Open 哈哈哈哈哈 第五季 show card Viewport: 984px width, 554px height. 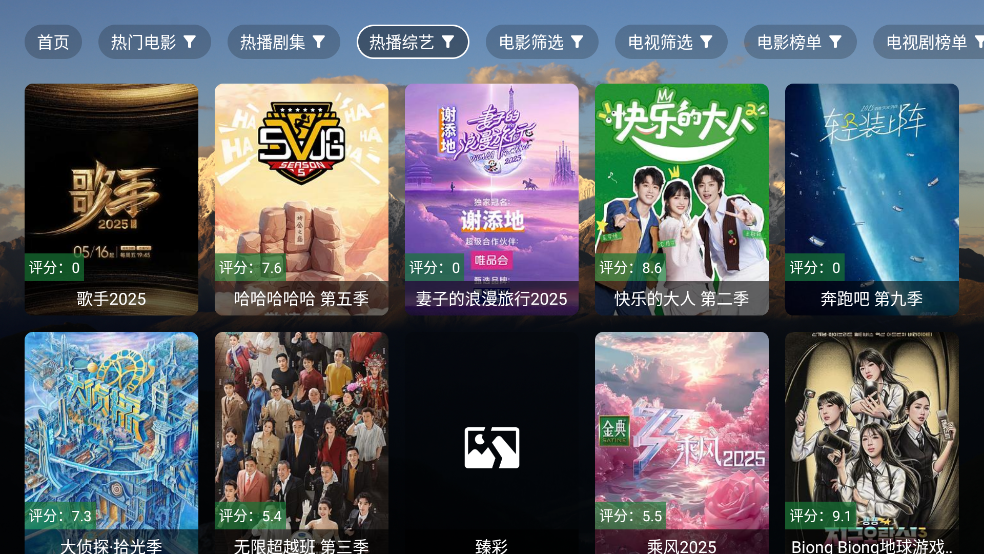click(301, 199)
